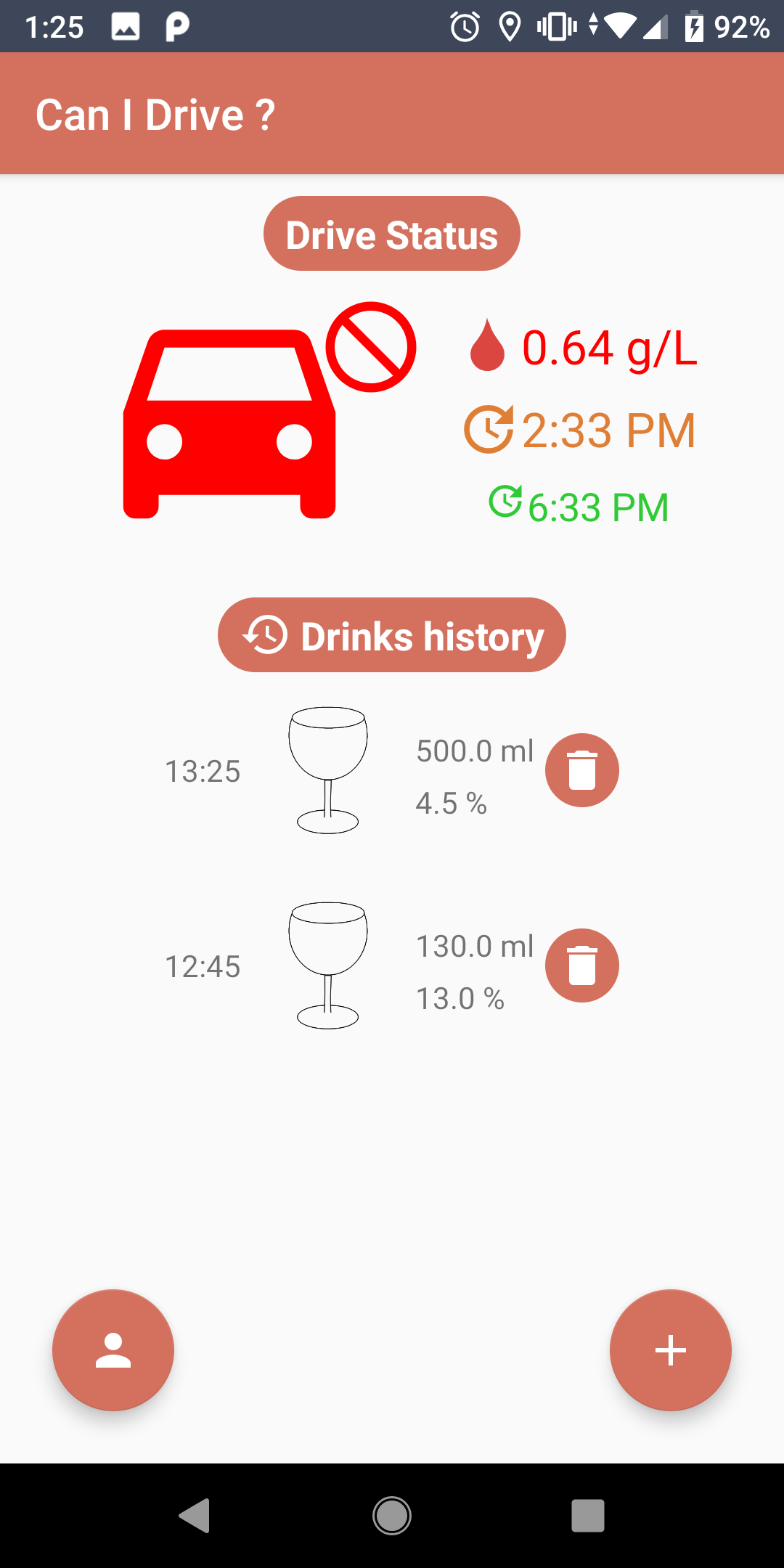784x1568 pixels.
Task: Delete the 12:45 drink of 130.0 ml
Action: pos(581,965)
